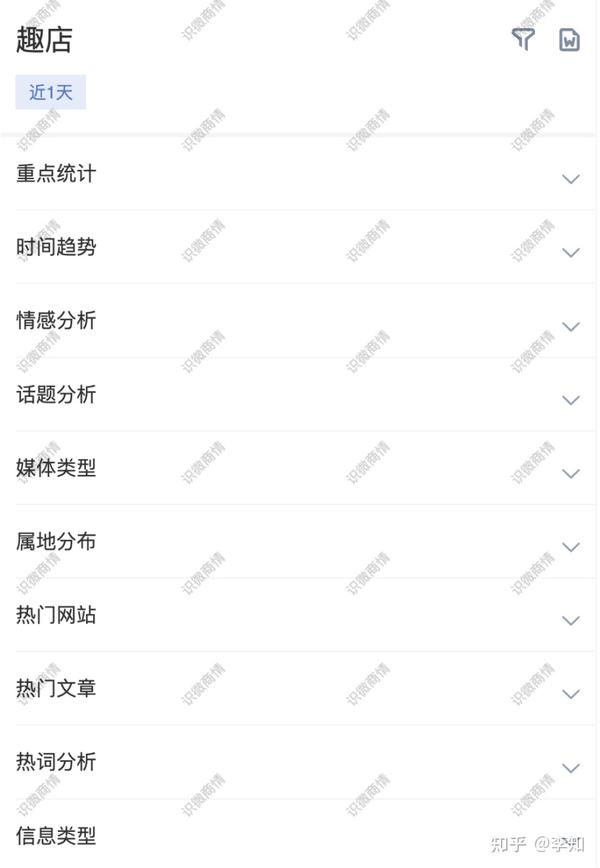The image size is (600, 868).
Task: Open the filter funnel icon
Action: (523, 40)
